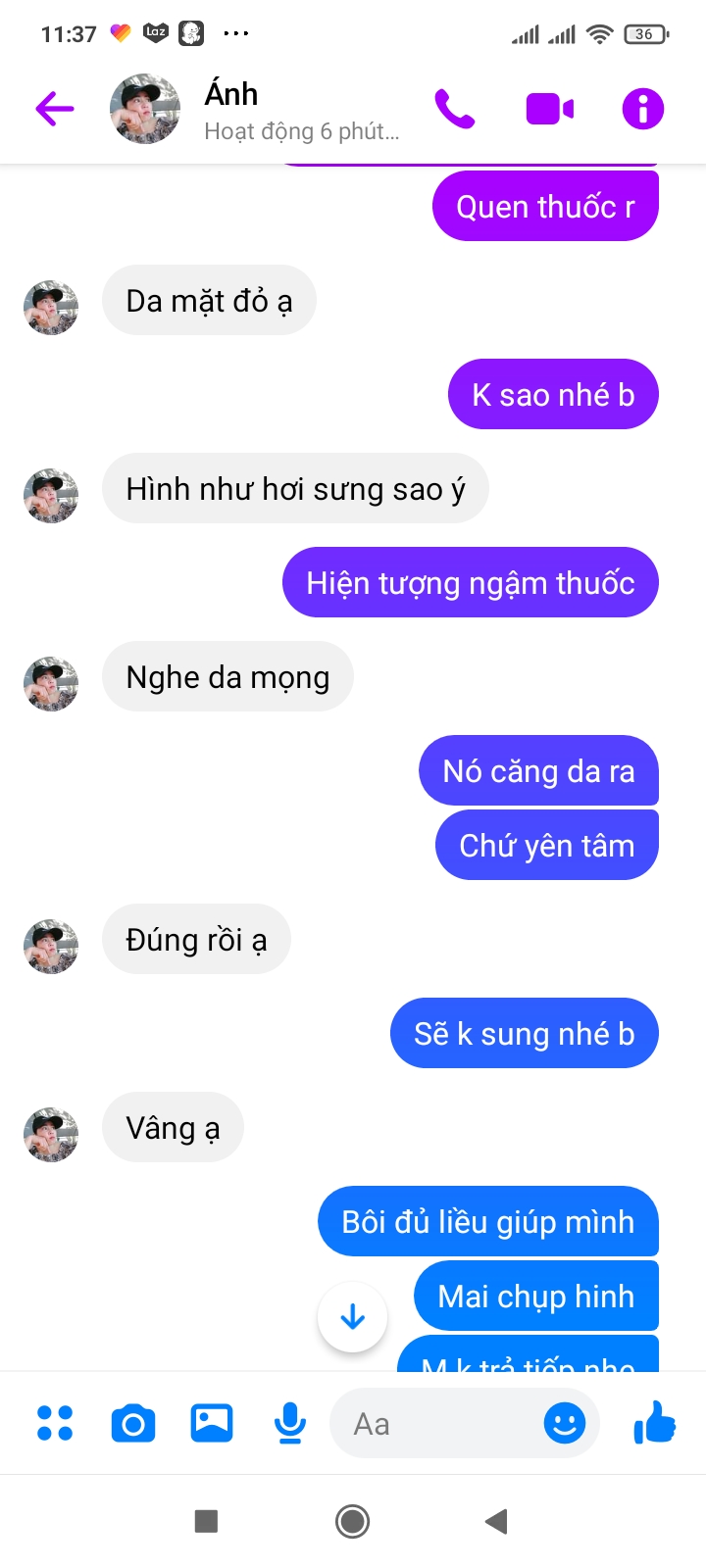
Task: Start a voice call with Ánh
Action: pos(455,109)
